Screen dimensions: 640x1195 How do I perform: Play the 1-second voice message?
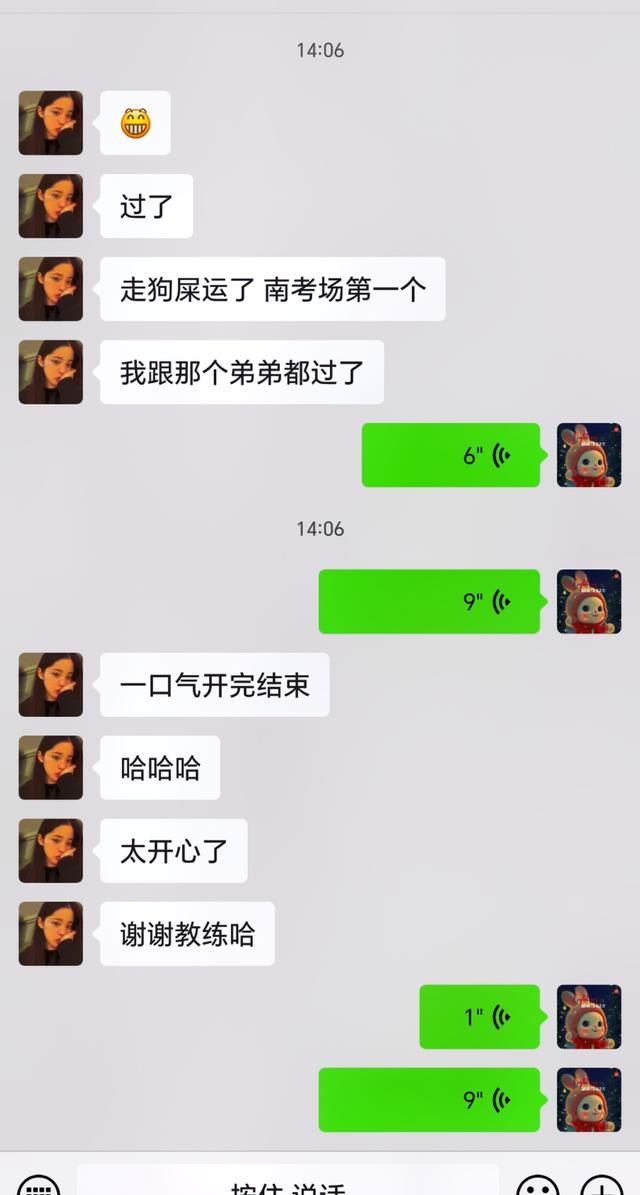click(x=479, y=1017)
